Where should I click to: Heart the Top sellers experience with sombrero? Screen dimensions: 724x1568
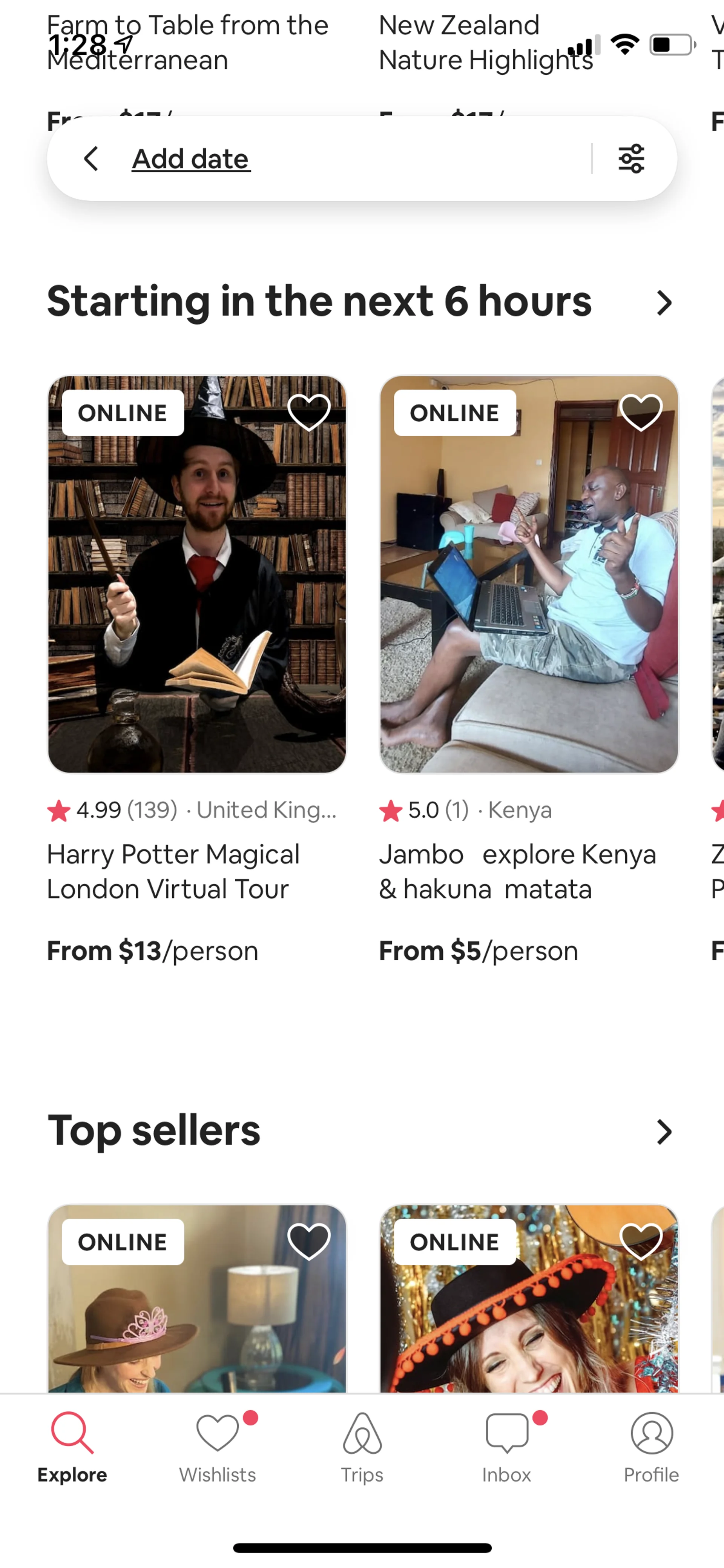[x=640, y=1242]
